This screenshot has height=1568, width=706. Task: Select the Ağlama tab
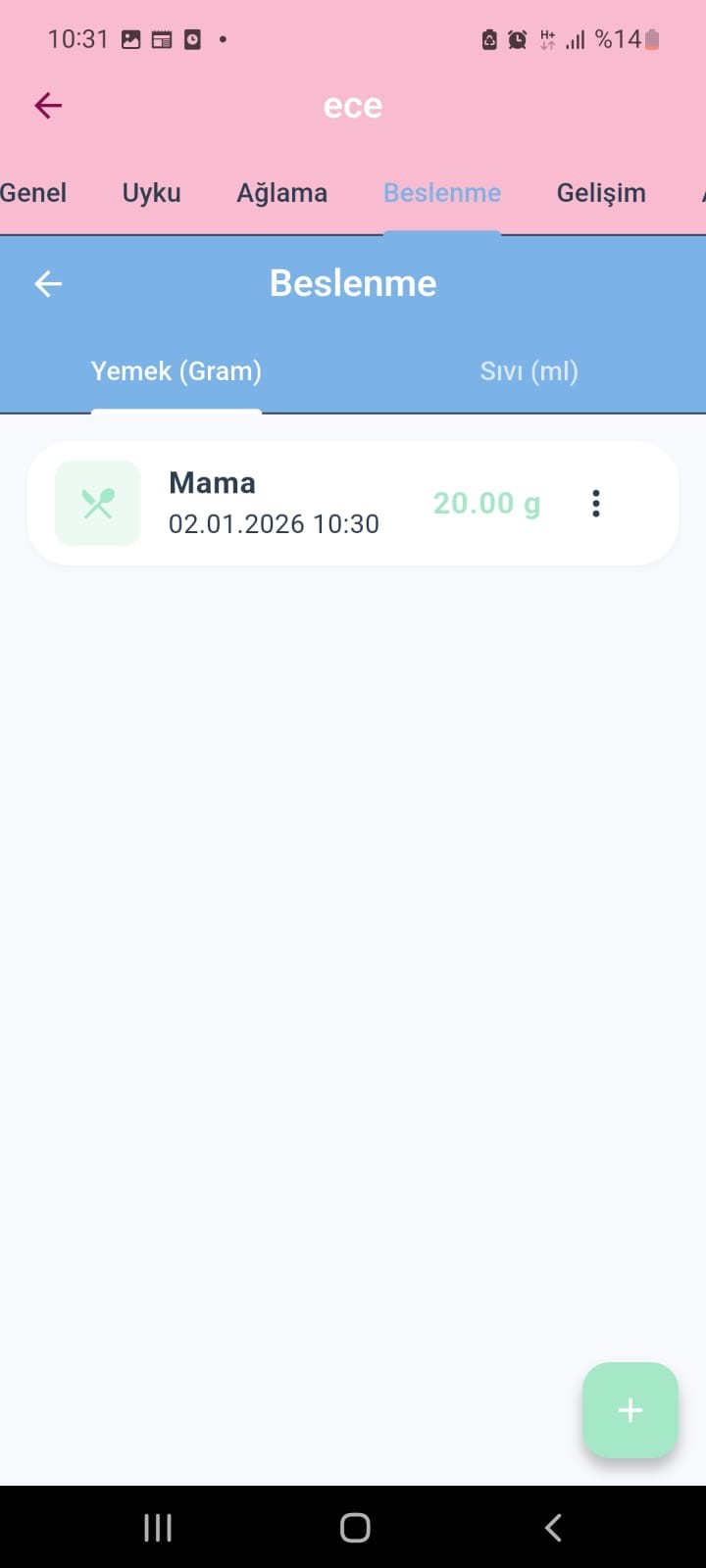click(x=281, y=193)
